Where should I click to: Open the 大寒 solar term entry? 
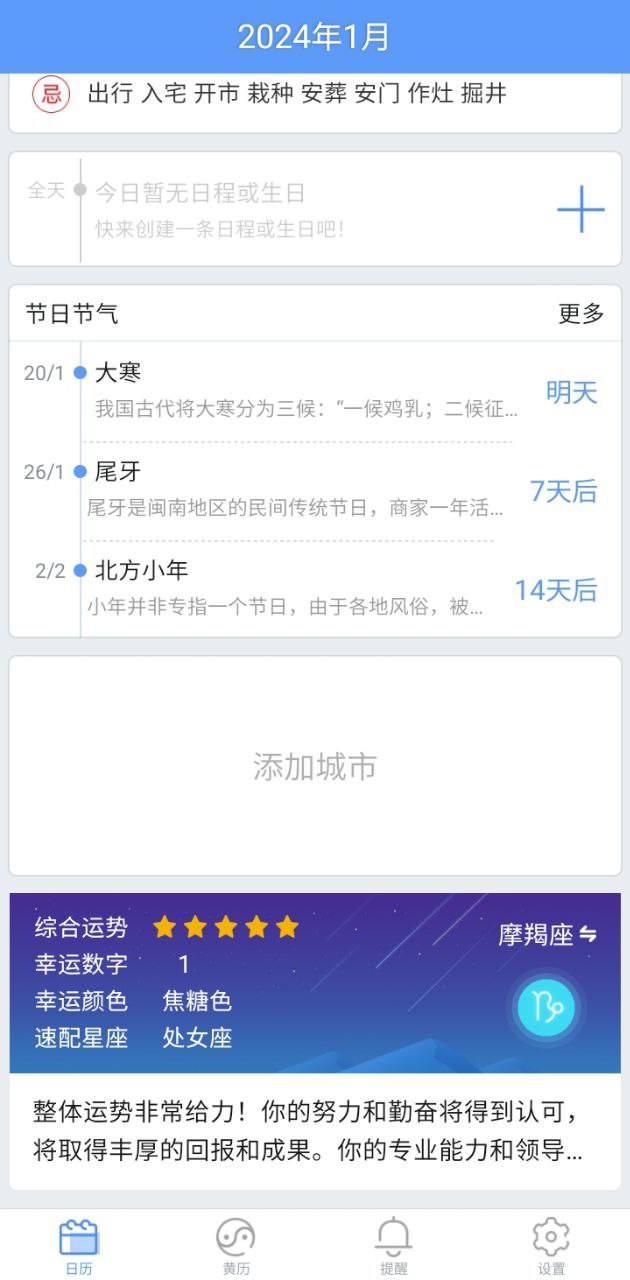[x=315, y=391]
